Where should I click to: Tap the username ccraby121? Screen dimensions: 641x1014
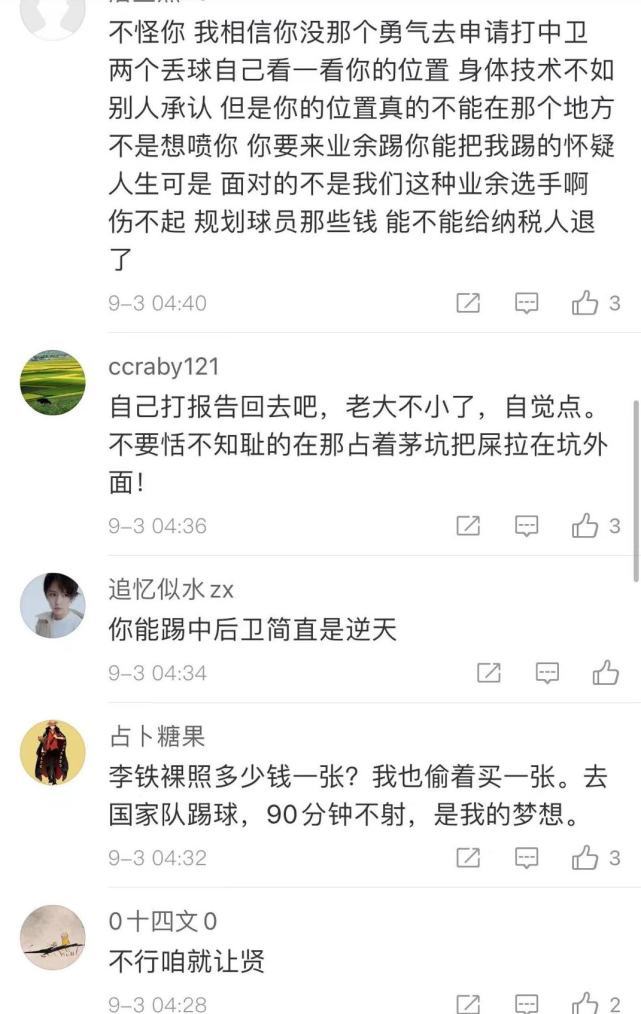[x=163, y=367]
